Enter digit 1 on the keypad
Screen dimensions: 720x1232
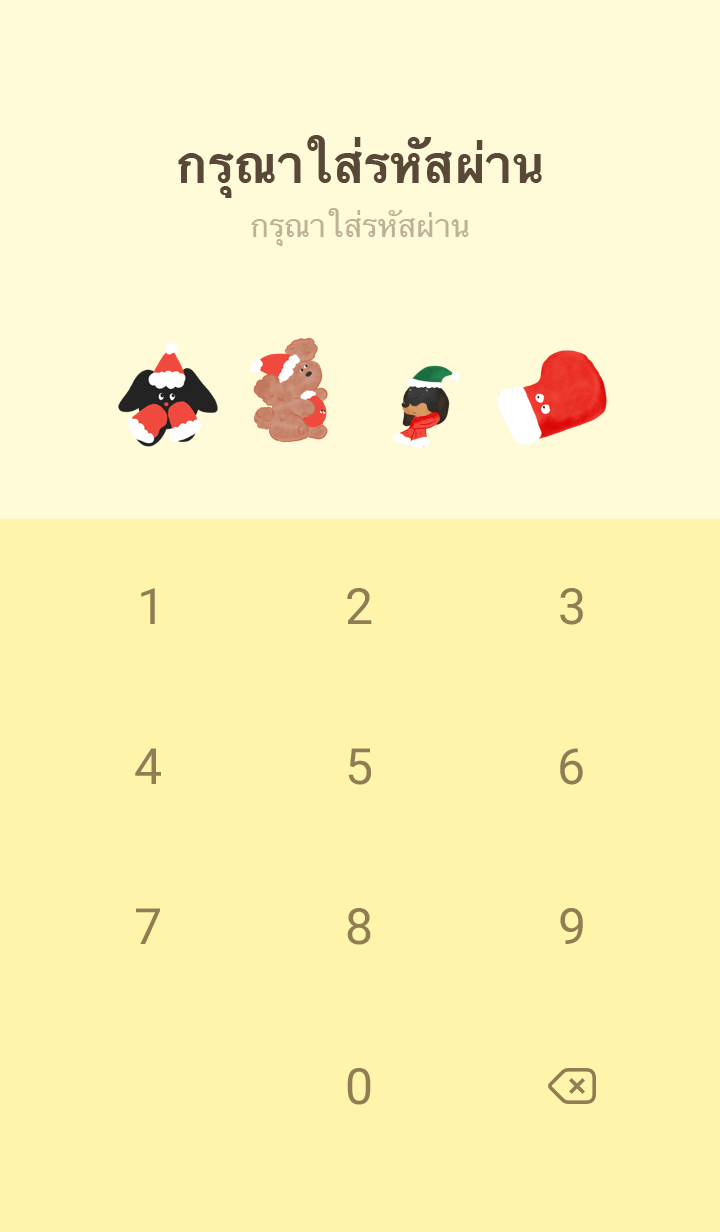click(149, 607)
